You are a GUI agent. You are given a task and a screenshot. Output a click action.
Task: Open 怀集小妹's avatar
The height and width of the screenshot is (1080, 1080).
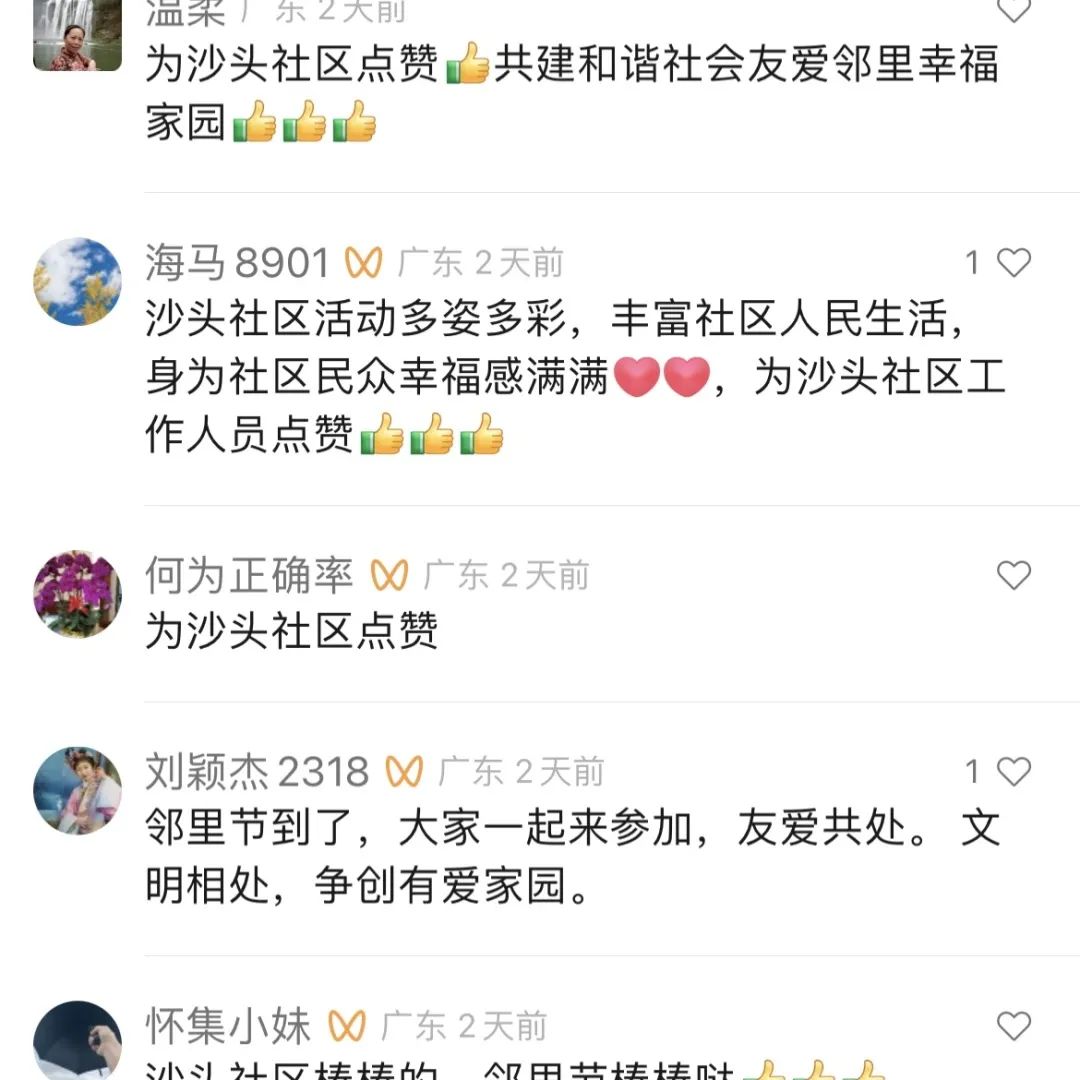[77, 1040]
